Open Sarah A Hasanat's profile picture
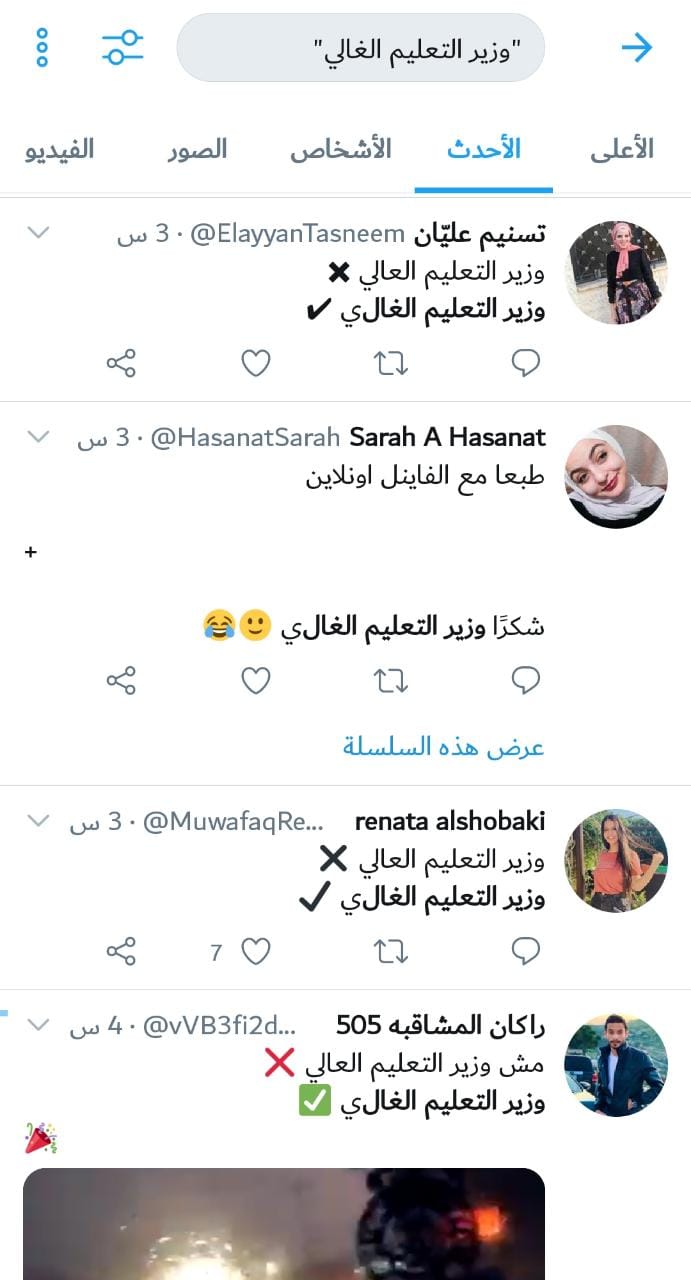Viewport: 691px width, 1280px height. 615,476
